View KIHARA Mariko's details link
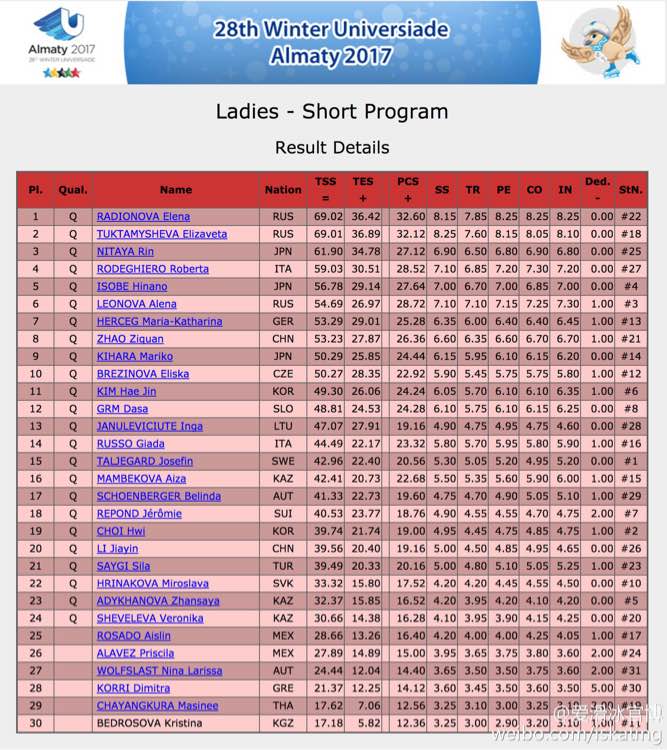Image resolution: width=667 pixels, height=750 pixels. click(x=134, y=356)
